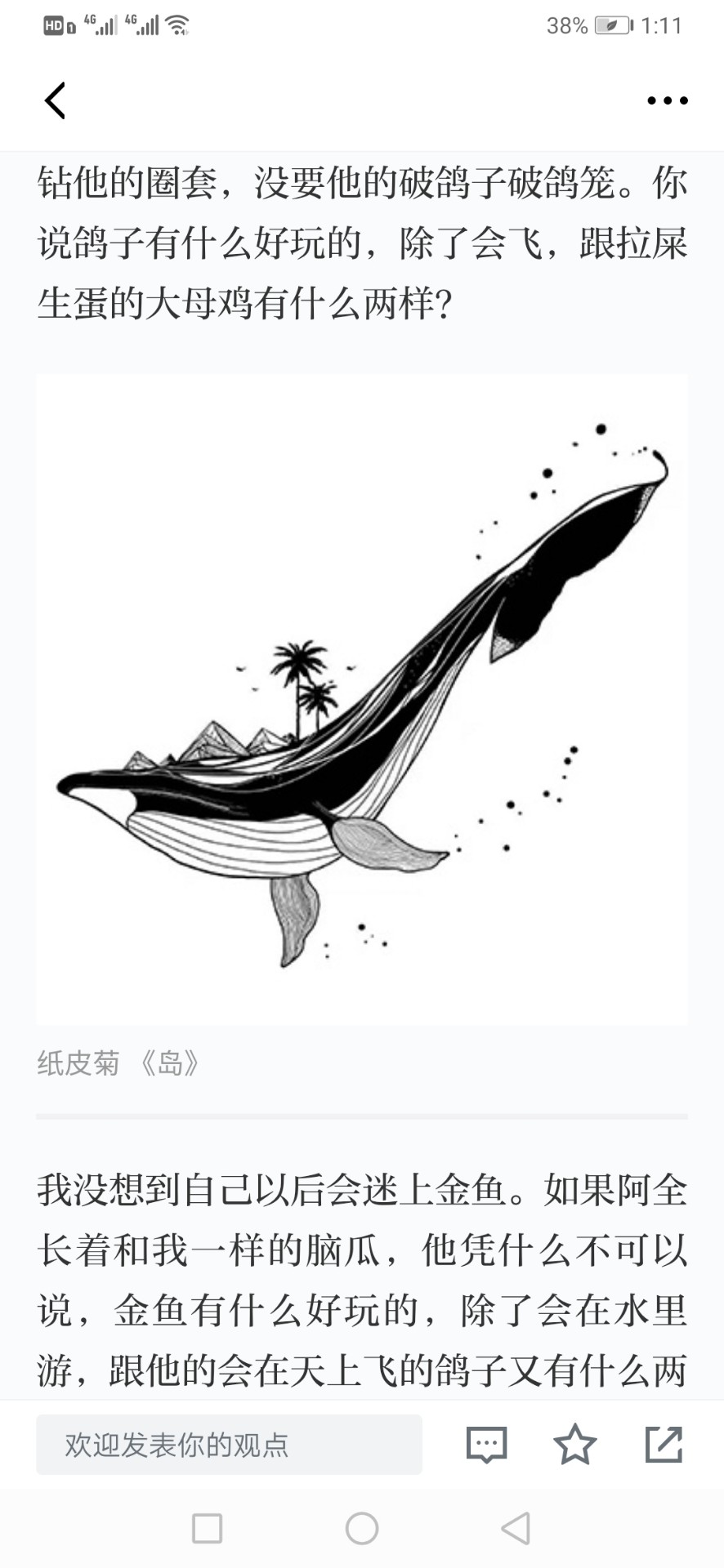Screen dimensions: 724x1568
Task: Favorite this article with the star icon
Action: (x=575, y=1444)
